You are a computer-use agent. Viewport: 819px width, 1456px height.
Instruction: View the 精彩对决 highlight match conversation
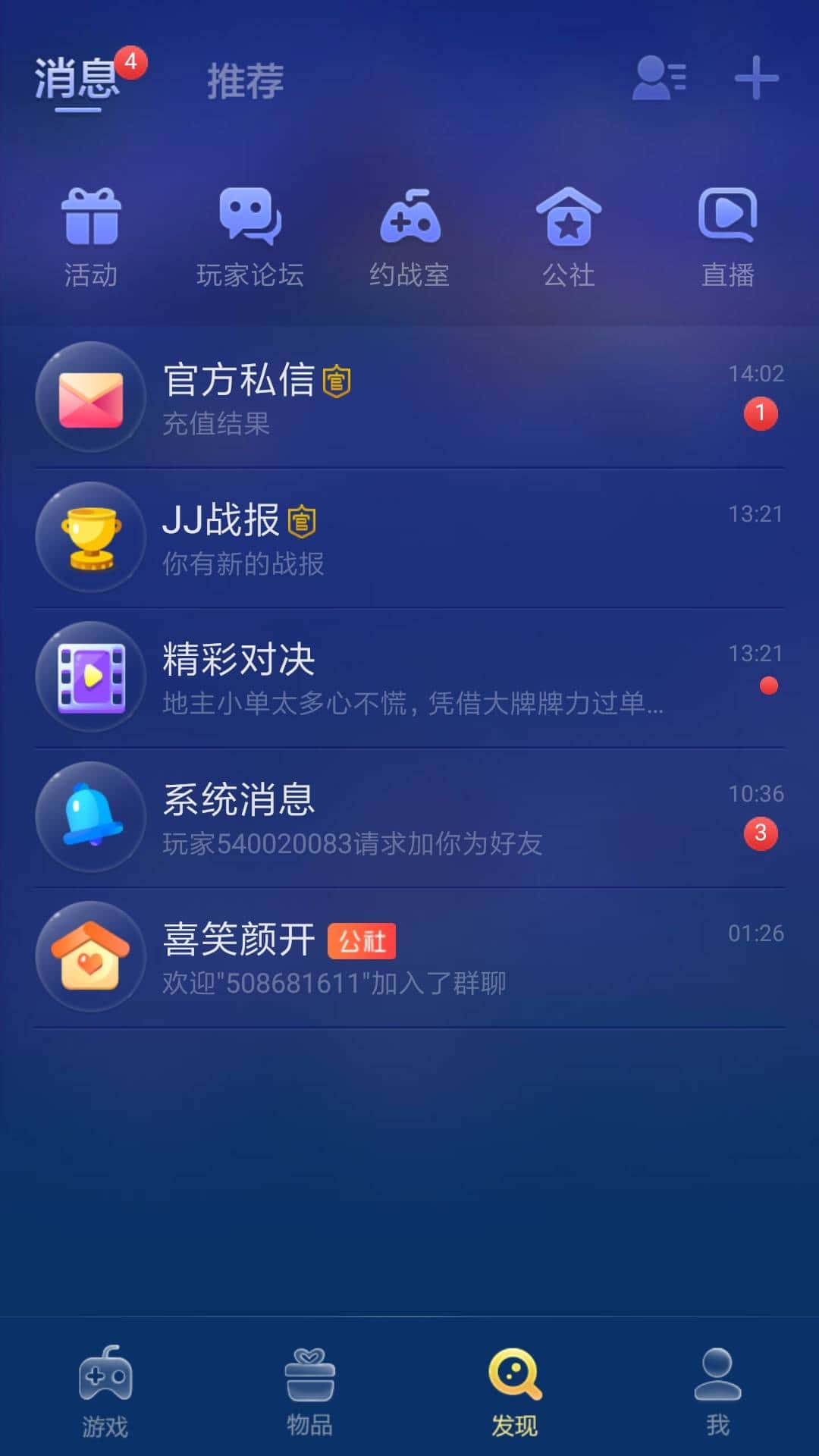409,679
